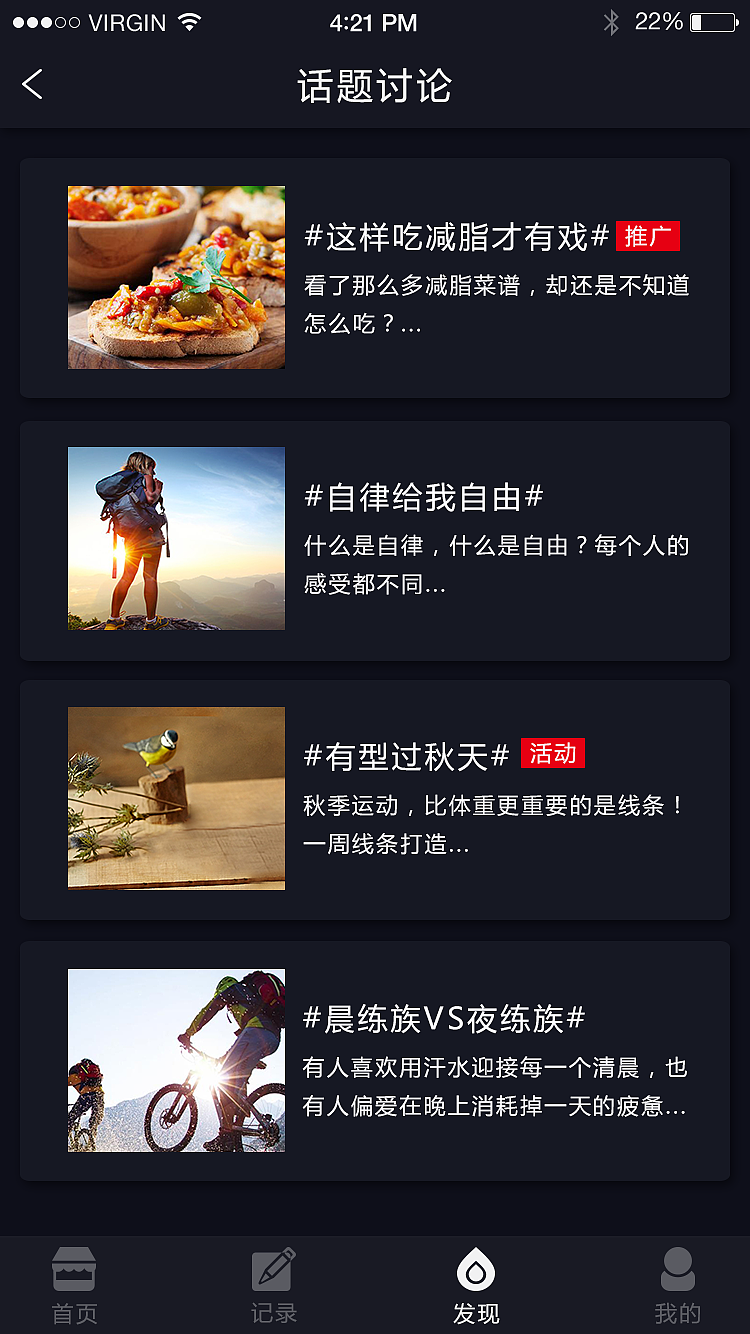The height and width of the screenshot is (1334, 750).
Task: Open the 有型过秋天 topic card
Action: pyautogui.click(x=375, y=798)
